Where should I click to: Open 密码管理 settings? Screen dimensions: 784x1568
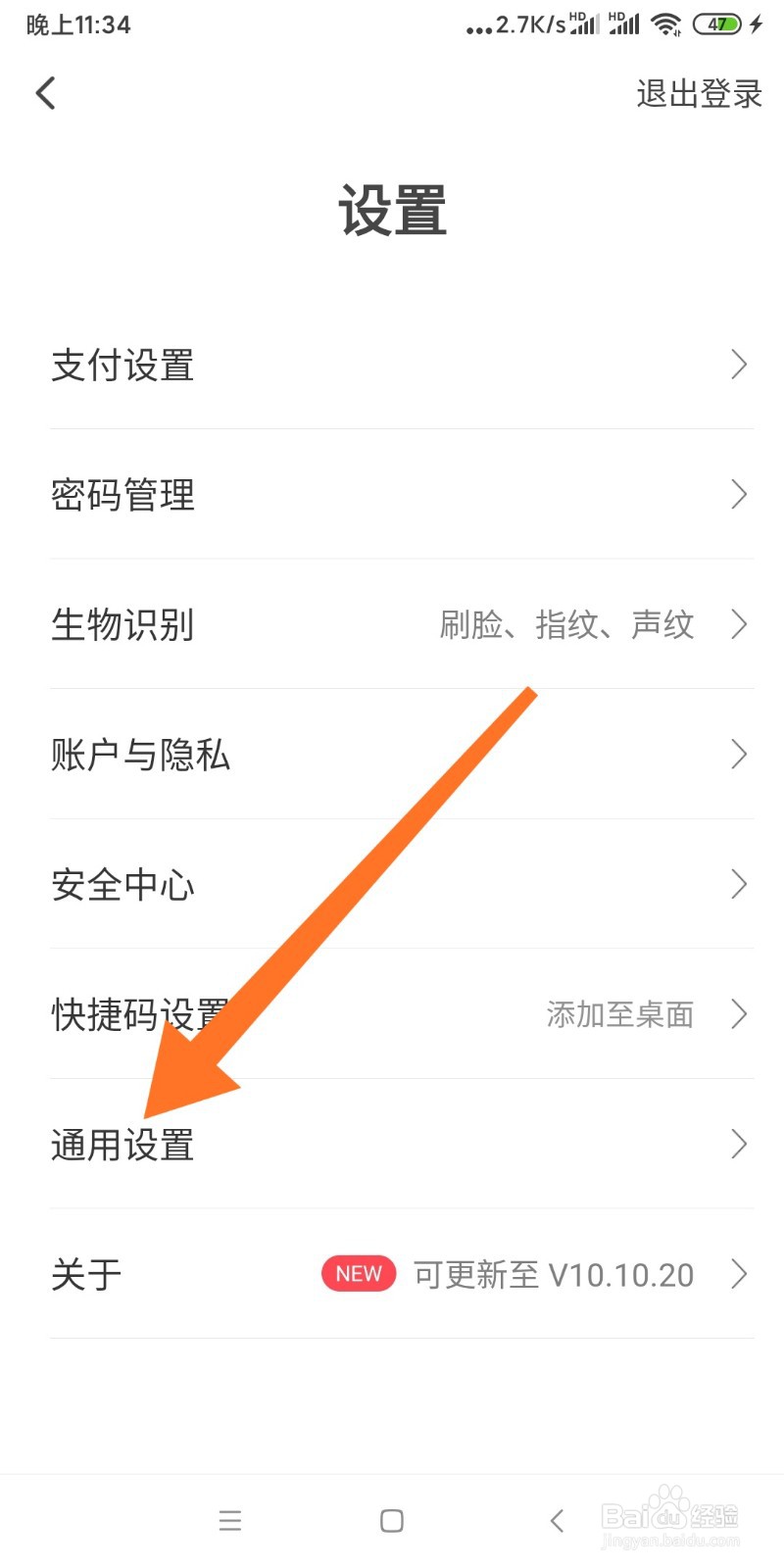122,494
